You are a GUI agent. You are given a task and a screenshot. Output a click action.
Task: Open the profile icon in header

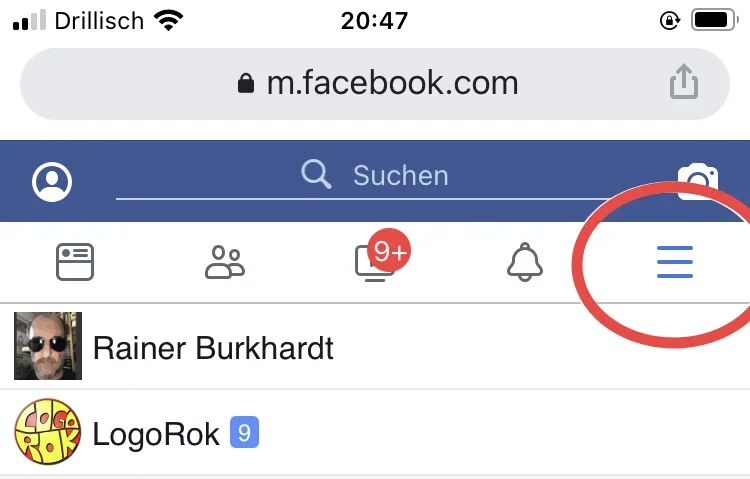[52, 181]
